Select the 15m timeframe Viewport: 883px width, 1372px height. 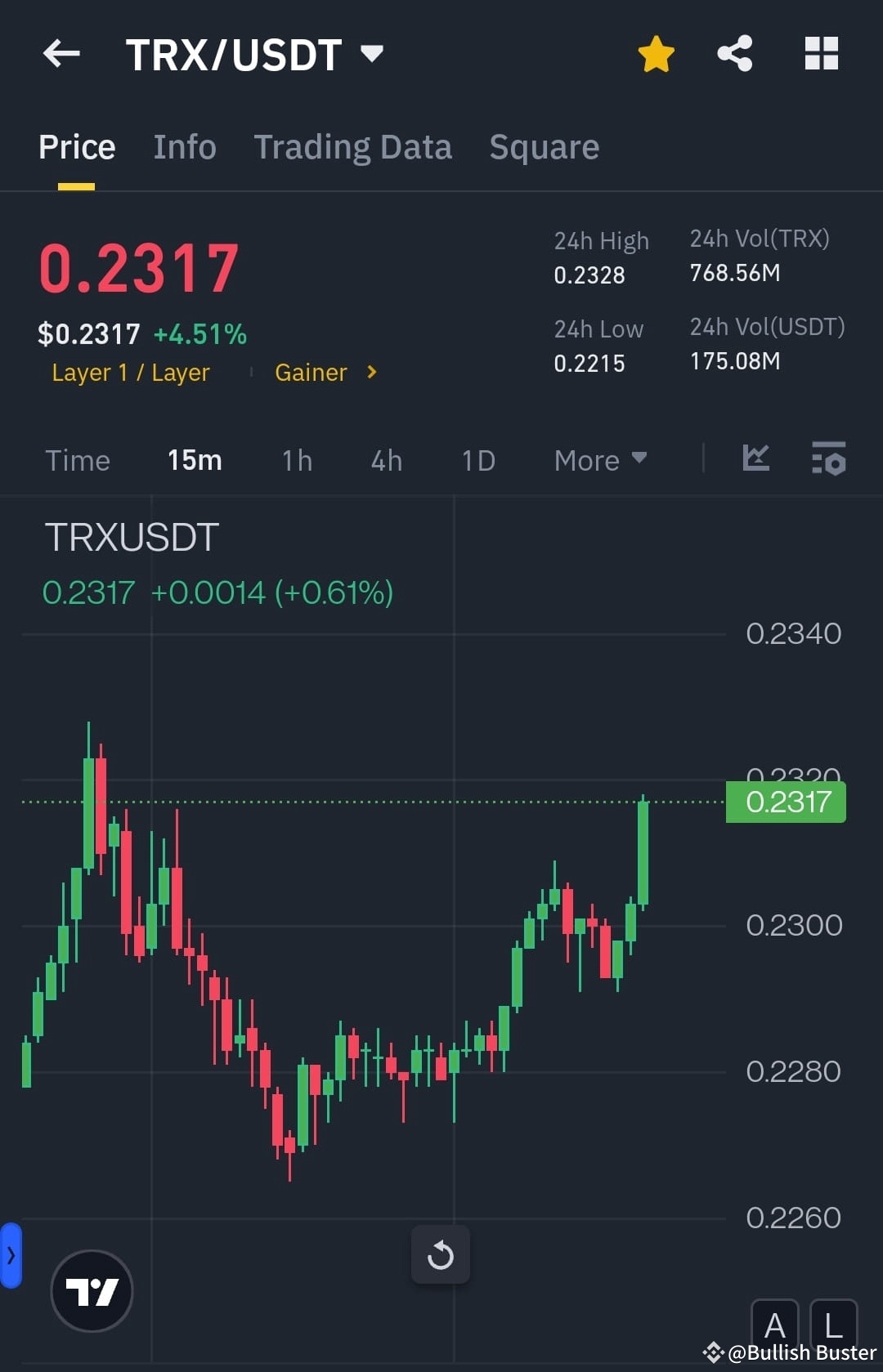[195, 460]
